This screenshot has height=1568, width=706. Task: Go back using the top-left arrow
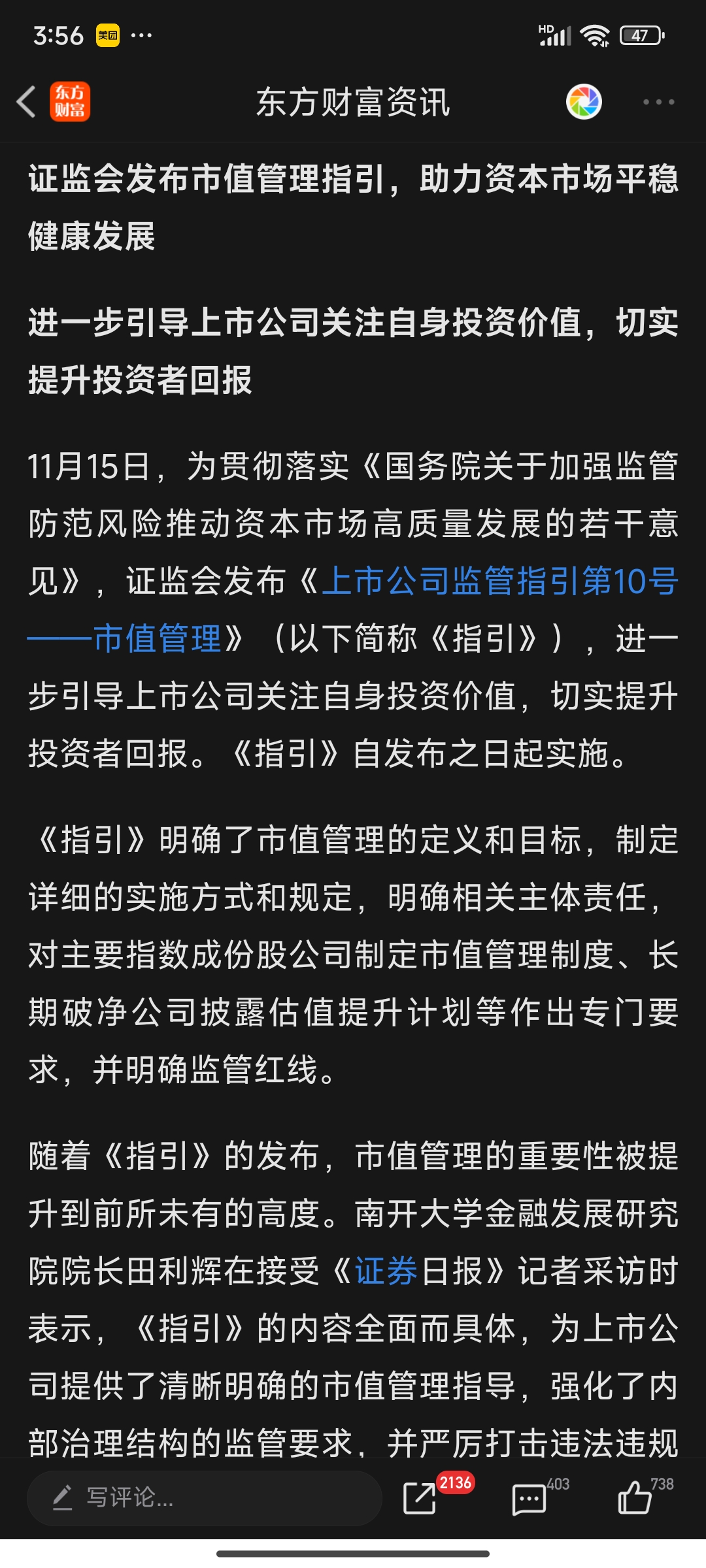tap(26, 102)
